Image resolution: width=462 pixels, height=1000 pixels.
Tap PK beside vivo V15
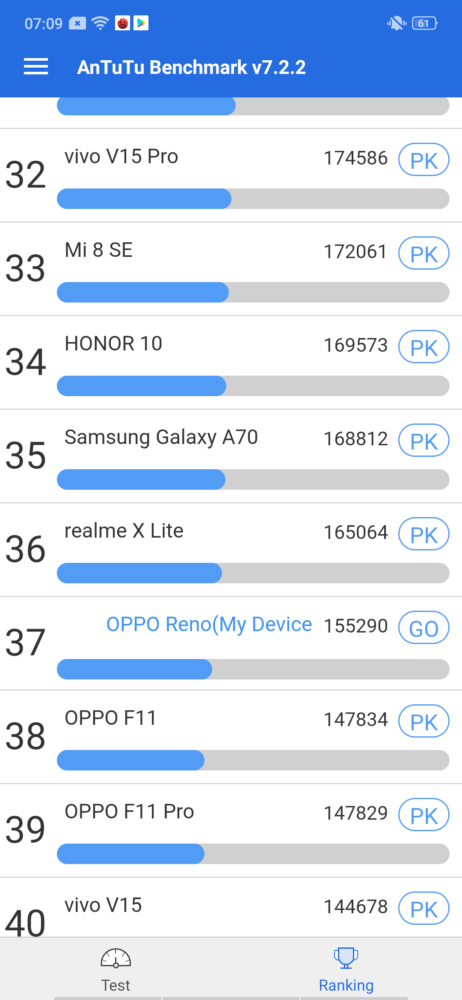[424, 909]
